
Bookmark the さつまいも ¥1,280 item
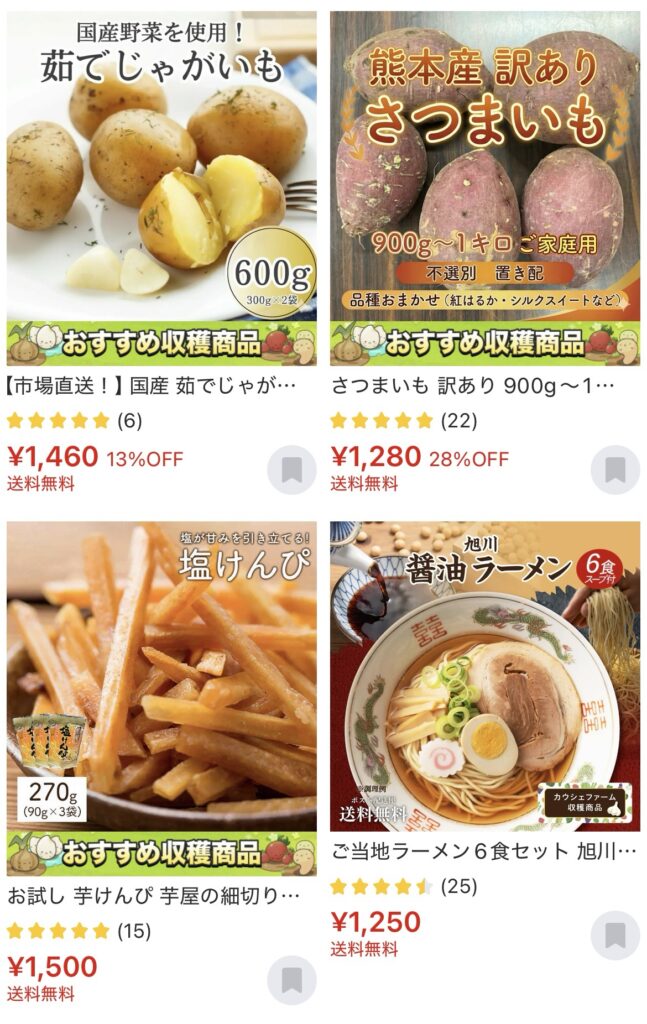[x=615, y=470]
